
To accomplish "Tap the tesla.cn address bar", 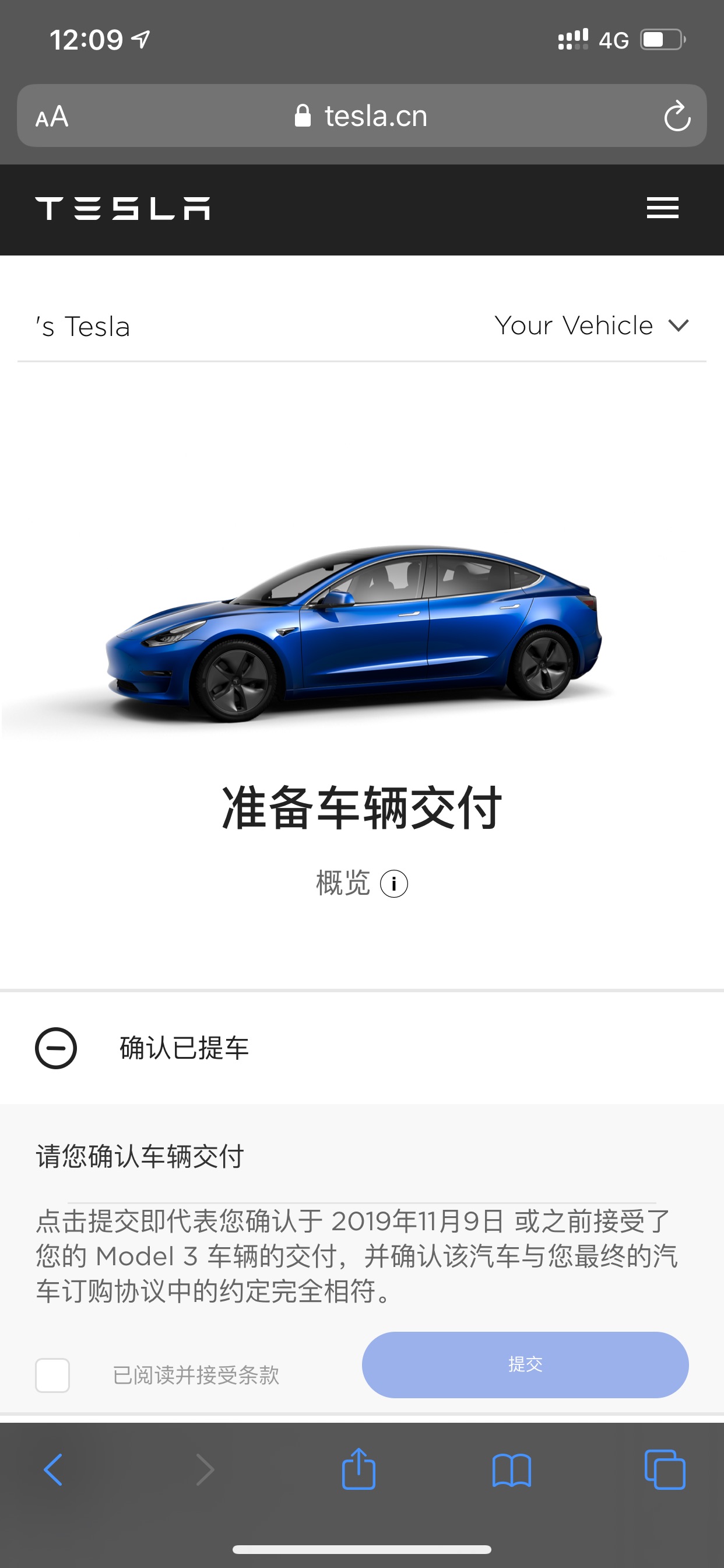I will point(375,116).
